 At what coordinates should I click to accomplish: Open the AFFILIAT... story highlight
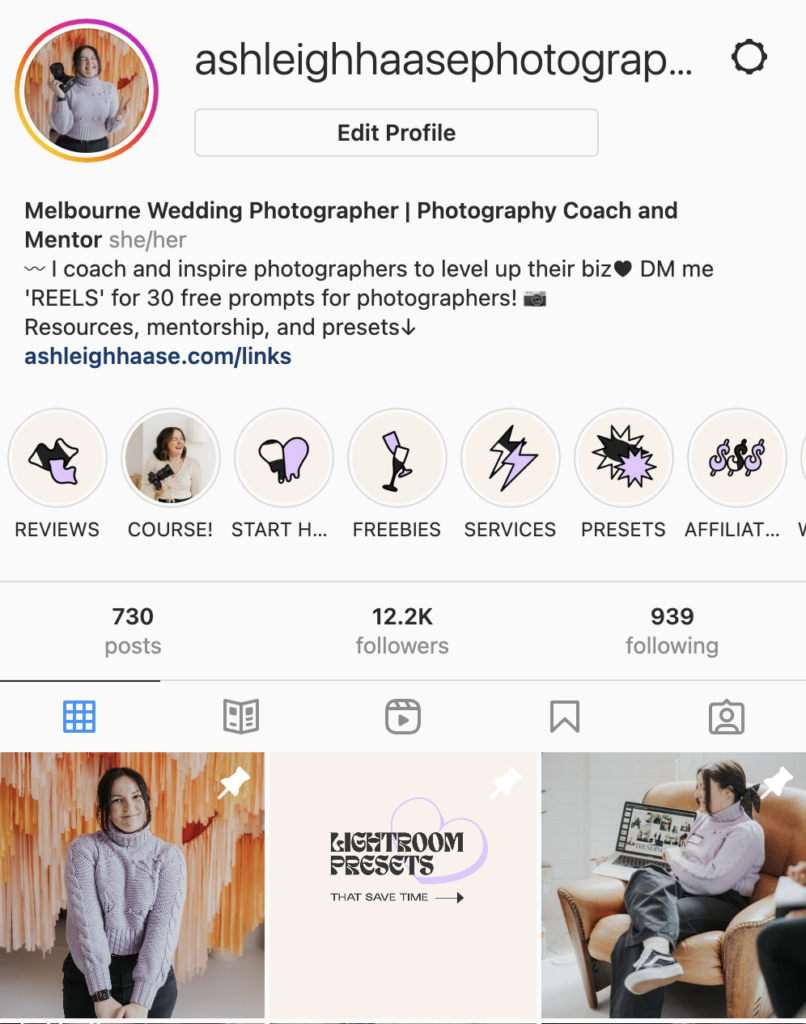coord(737,458)
